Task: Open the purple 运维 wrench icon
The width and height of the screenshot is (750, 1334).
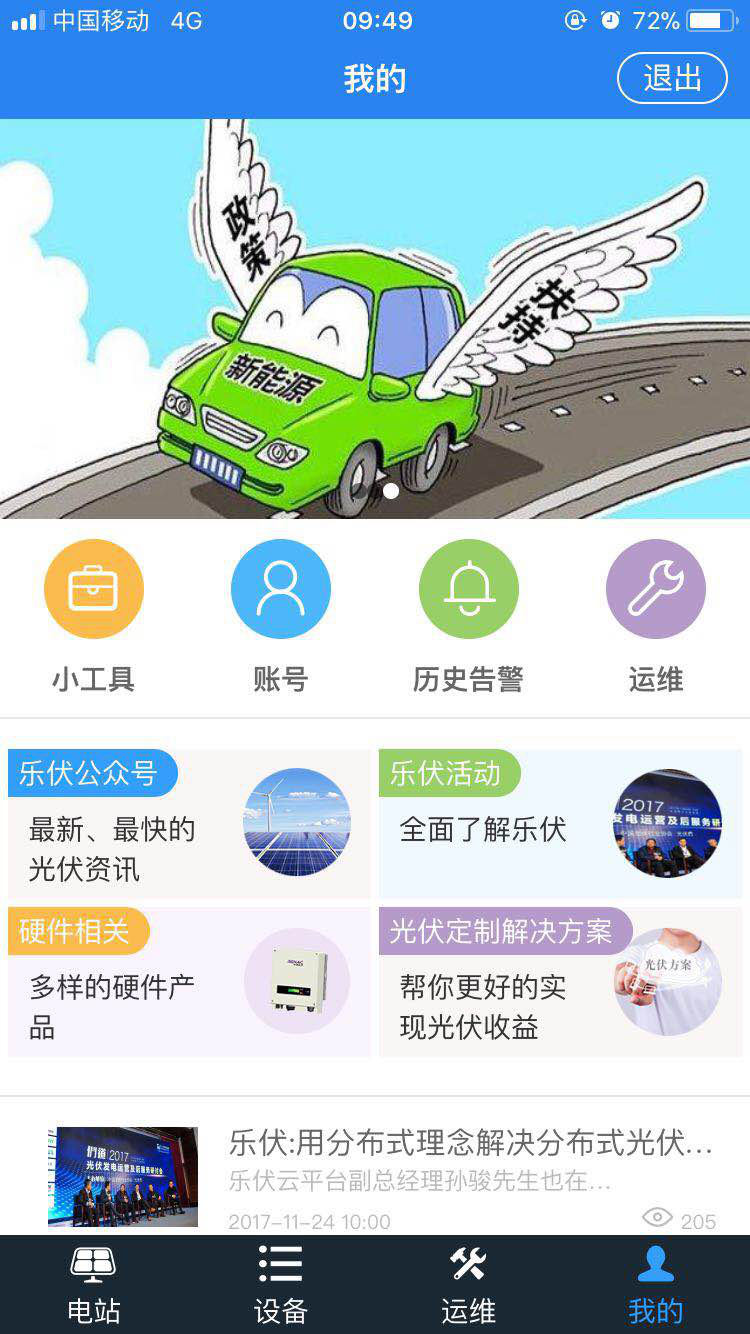Action: point(656,590)
